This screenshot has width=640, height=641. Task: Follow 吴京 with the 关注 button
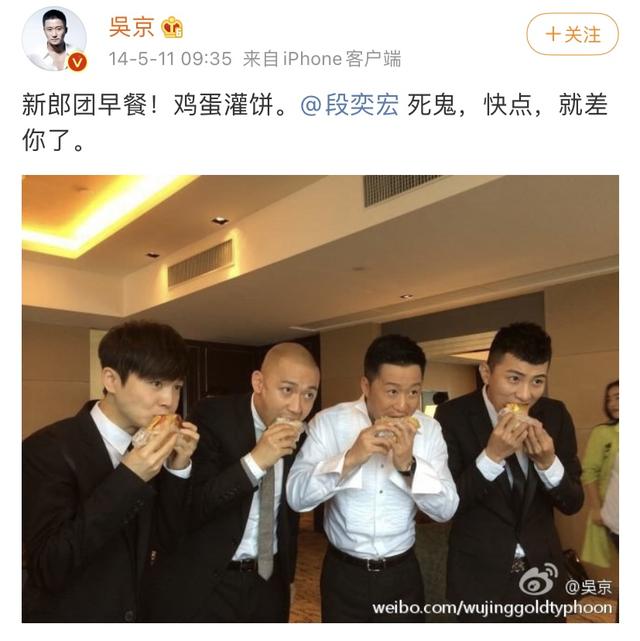(x=573, y=35)
